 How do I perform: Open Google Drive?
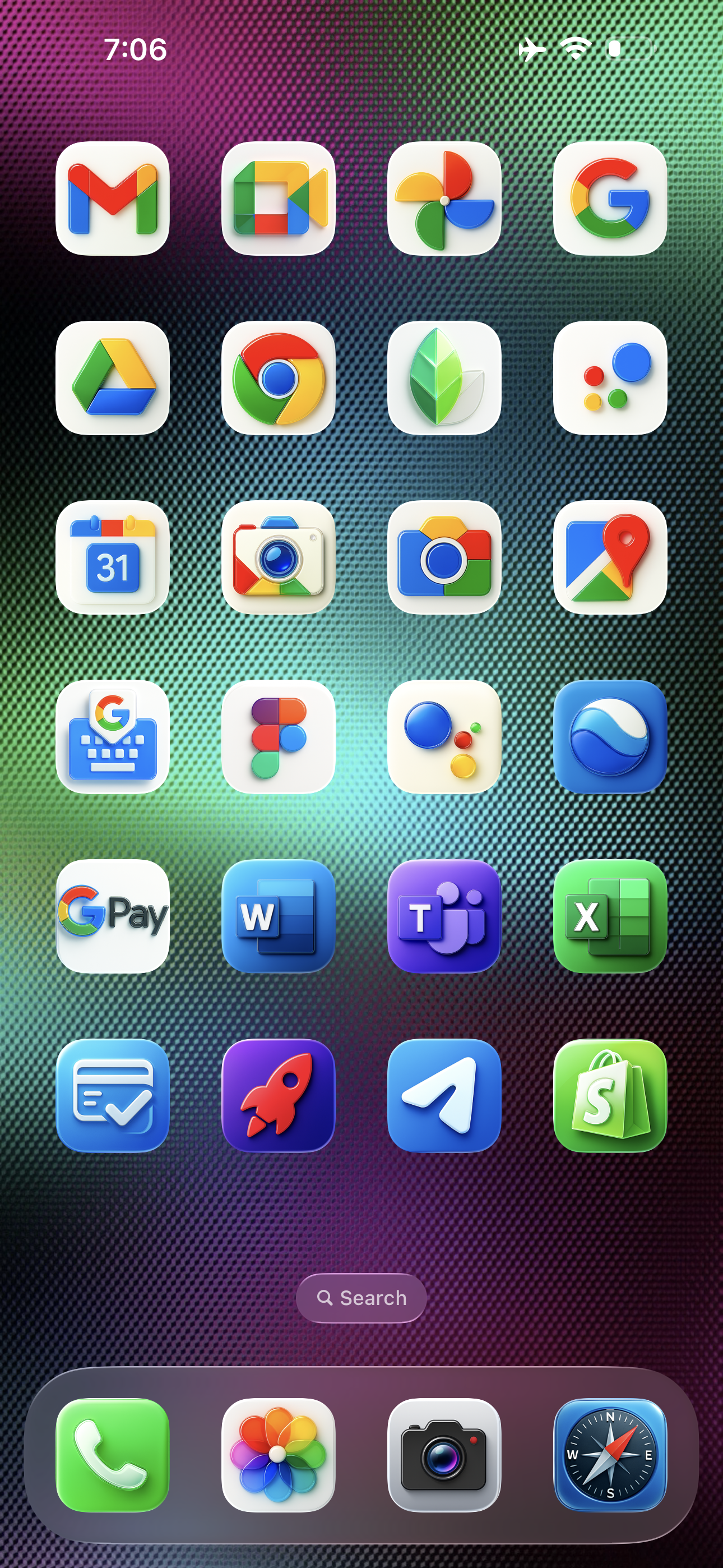[x=113, y=378]
